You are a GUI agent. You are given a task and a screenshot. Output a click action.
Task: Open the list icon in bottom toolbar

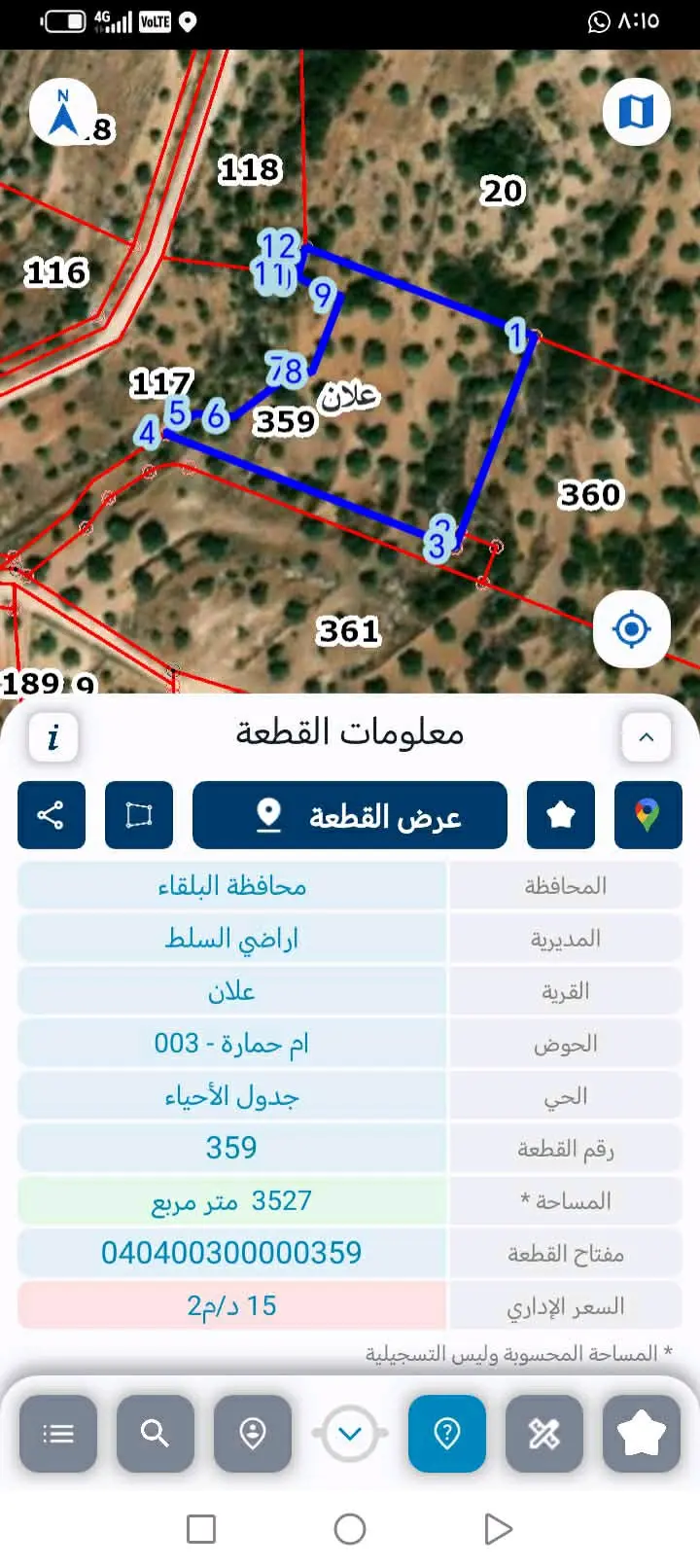pyautogui.click(x=58, y=1433)
